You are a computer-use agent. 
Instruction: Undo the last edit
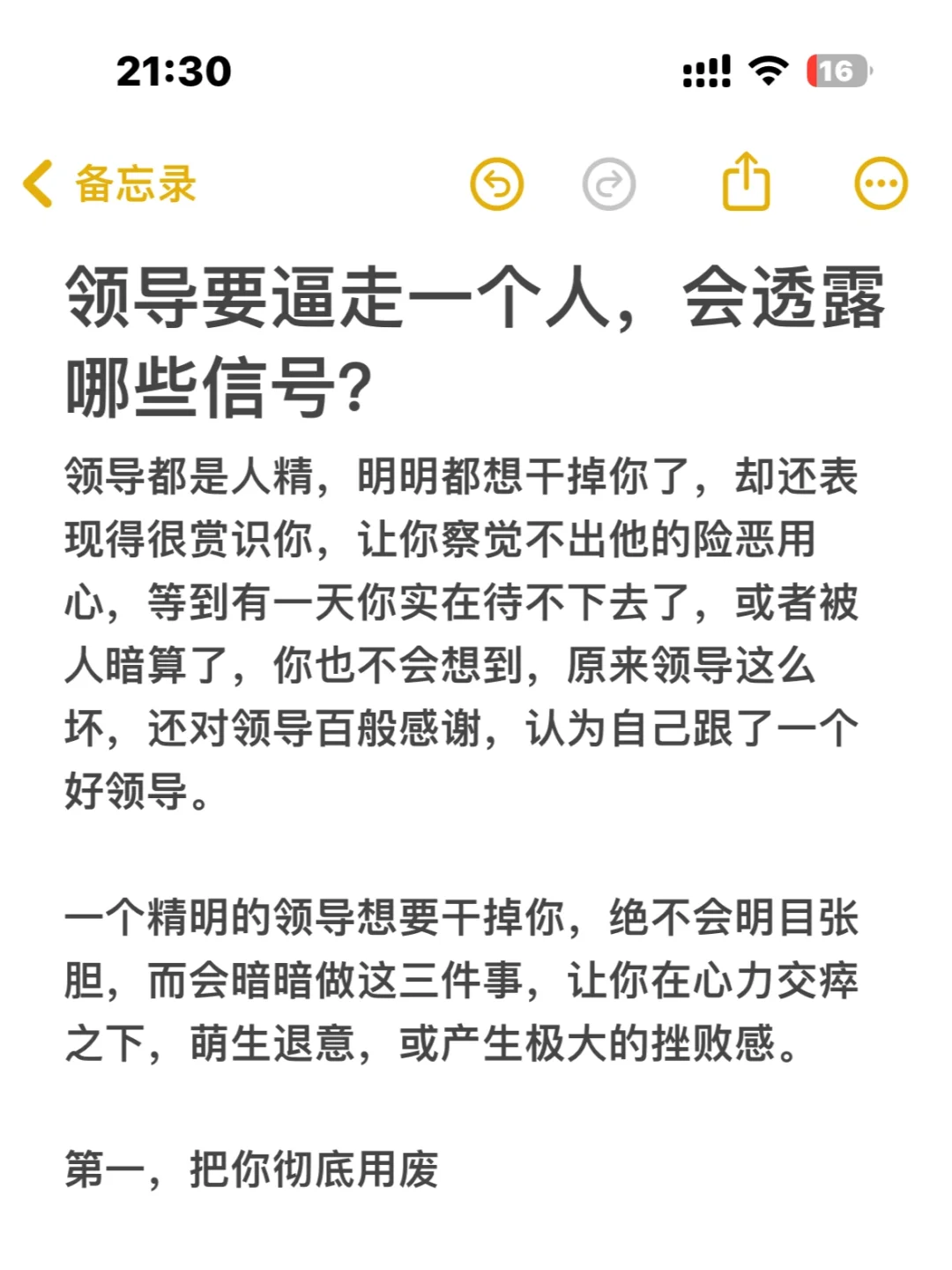click(x=497, y=184)
